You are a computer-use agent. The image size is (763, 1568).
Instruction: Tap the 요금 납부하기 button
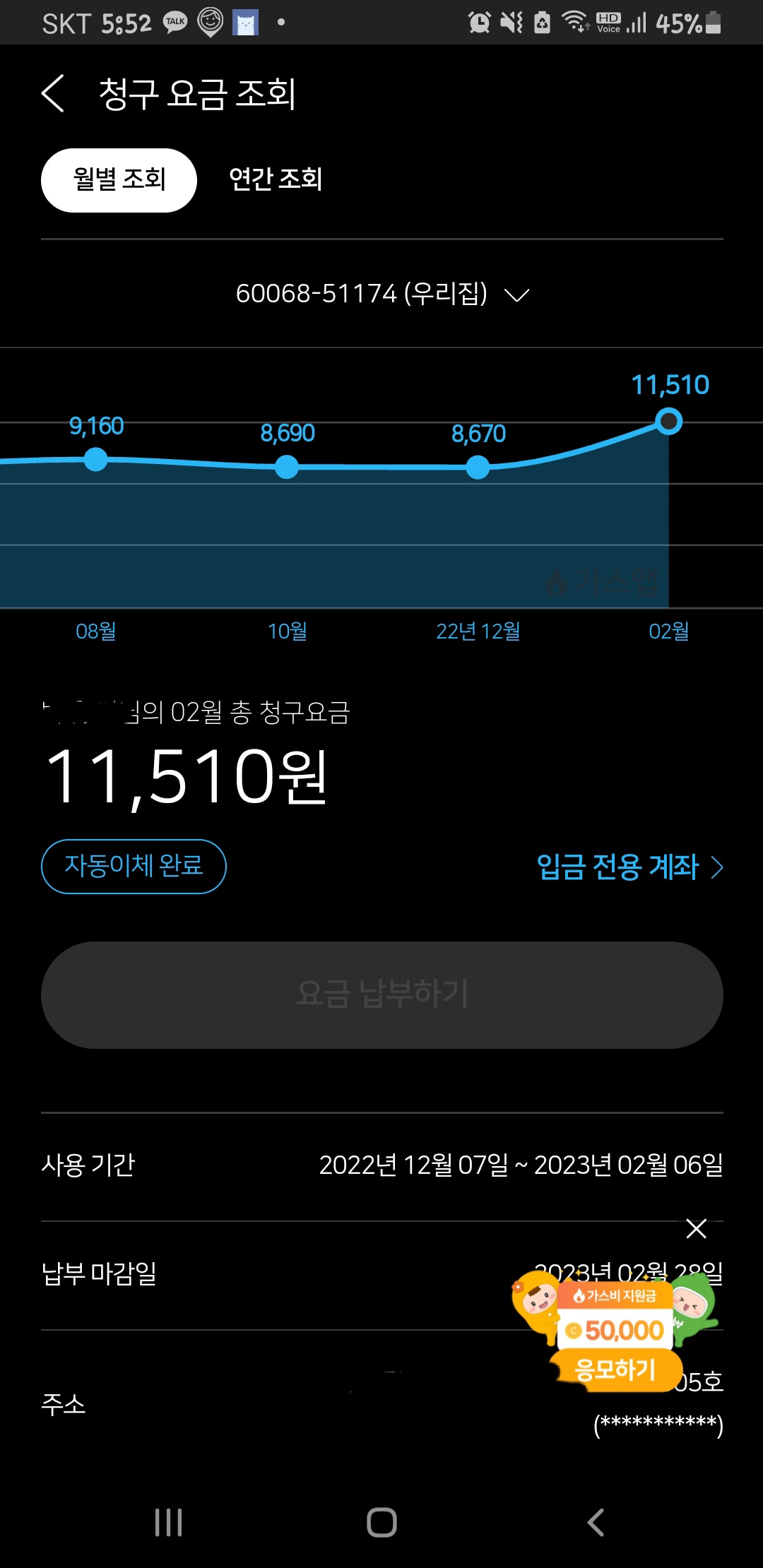point(381,994)
